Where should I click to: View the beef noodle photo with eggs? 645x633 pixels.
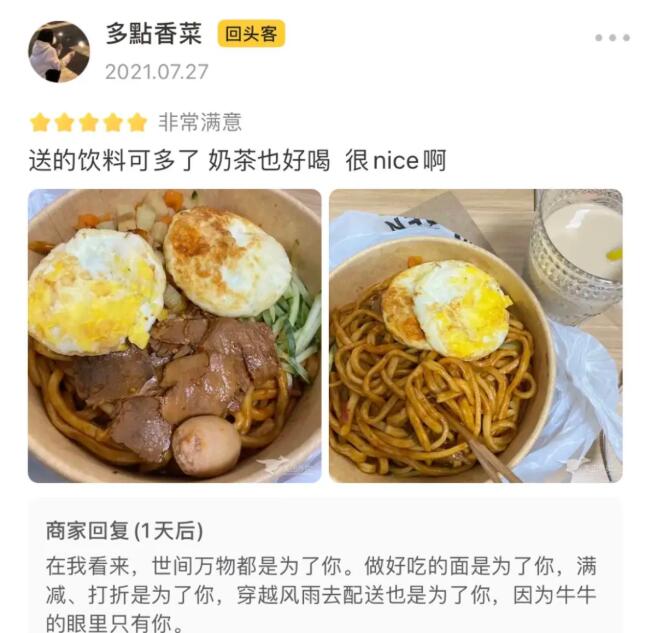174,336
